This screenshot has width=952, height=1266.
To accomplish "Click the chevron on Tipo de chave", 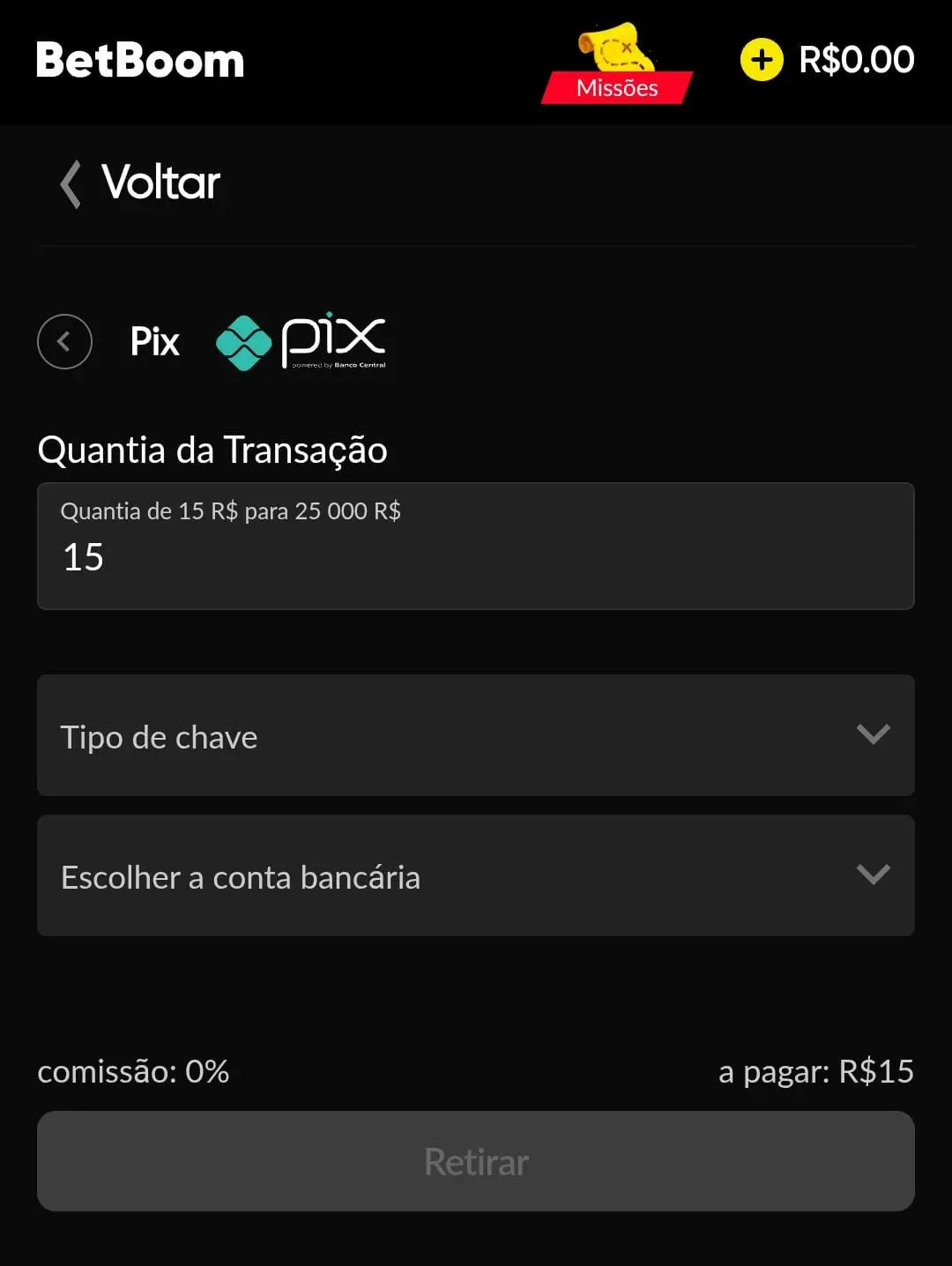I will (x=873, y=734).
